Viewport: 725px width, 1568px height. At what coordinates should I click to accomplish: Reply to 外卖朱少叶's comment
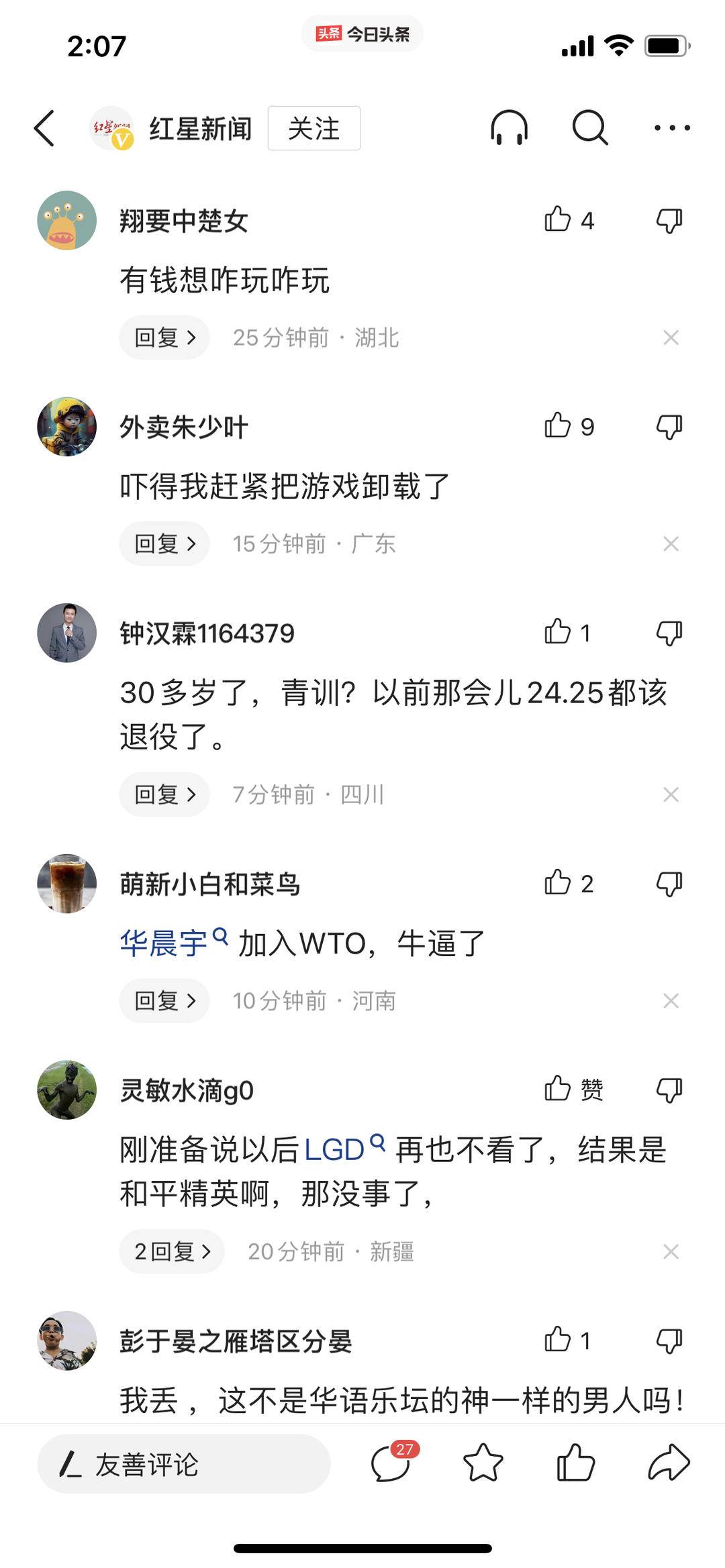click(164, 543)
